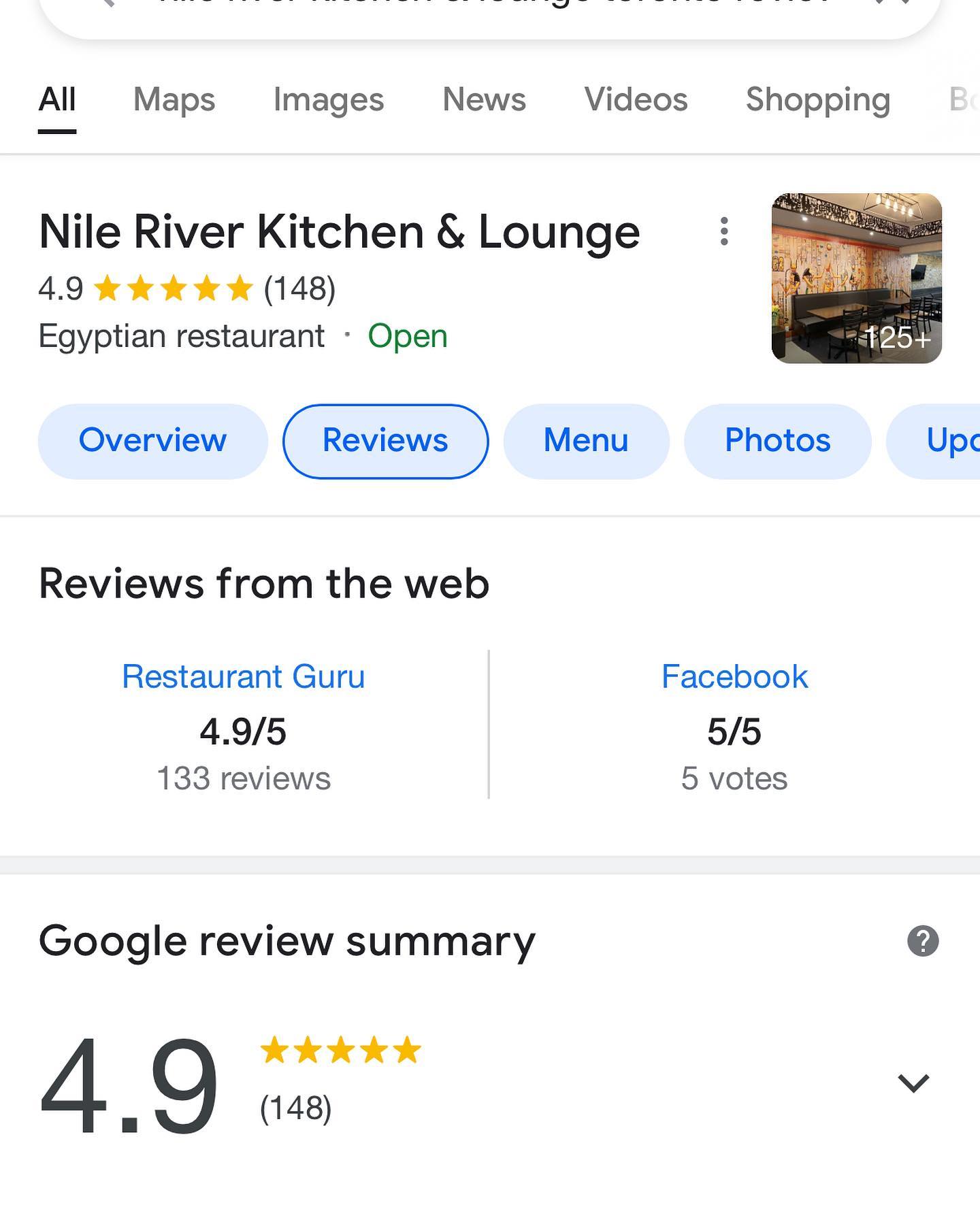Show the Photos chip

coord(777,441)
